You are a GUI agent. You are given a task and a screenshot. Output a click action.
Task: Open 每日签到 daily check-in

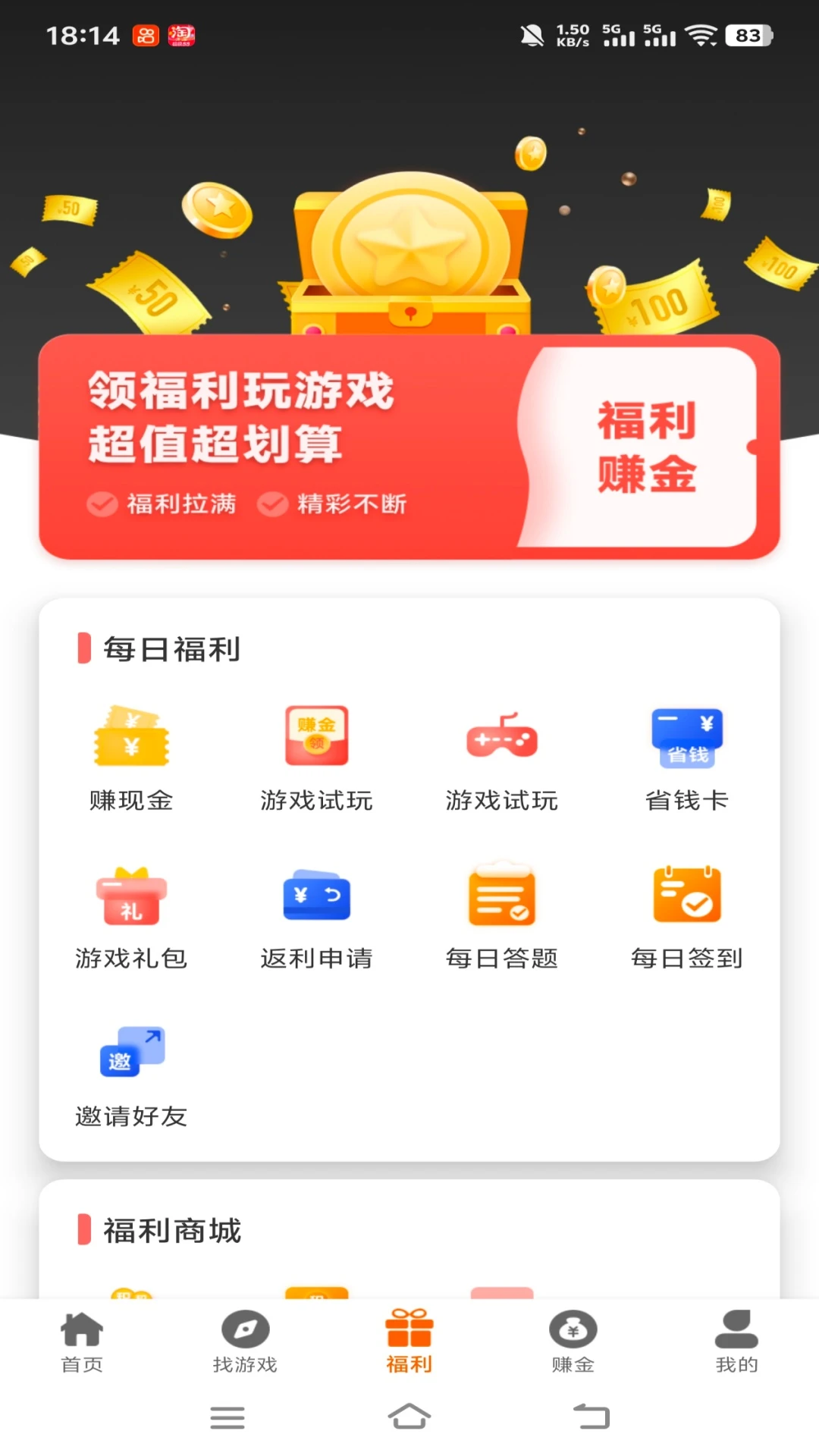(x=686, y=916)
